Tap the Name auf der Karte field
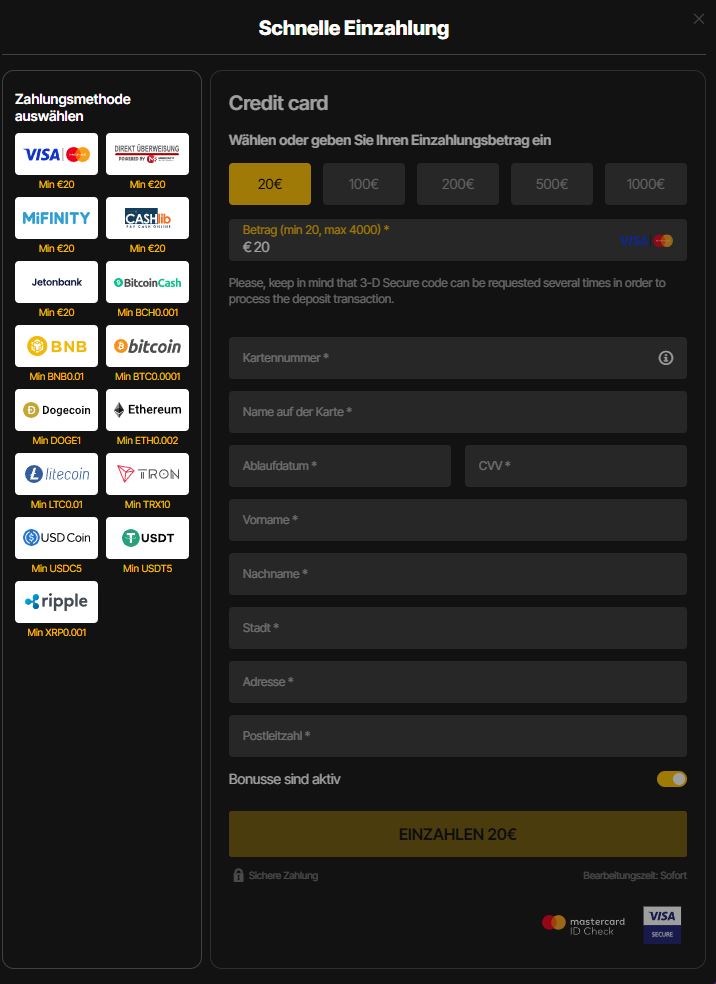The width and height of the screenshot is (716, 984). click(457, 412)
